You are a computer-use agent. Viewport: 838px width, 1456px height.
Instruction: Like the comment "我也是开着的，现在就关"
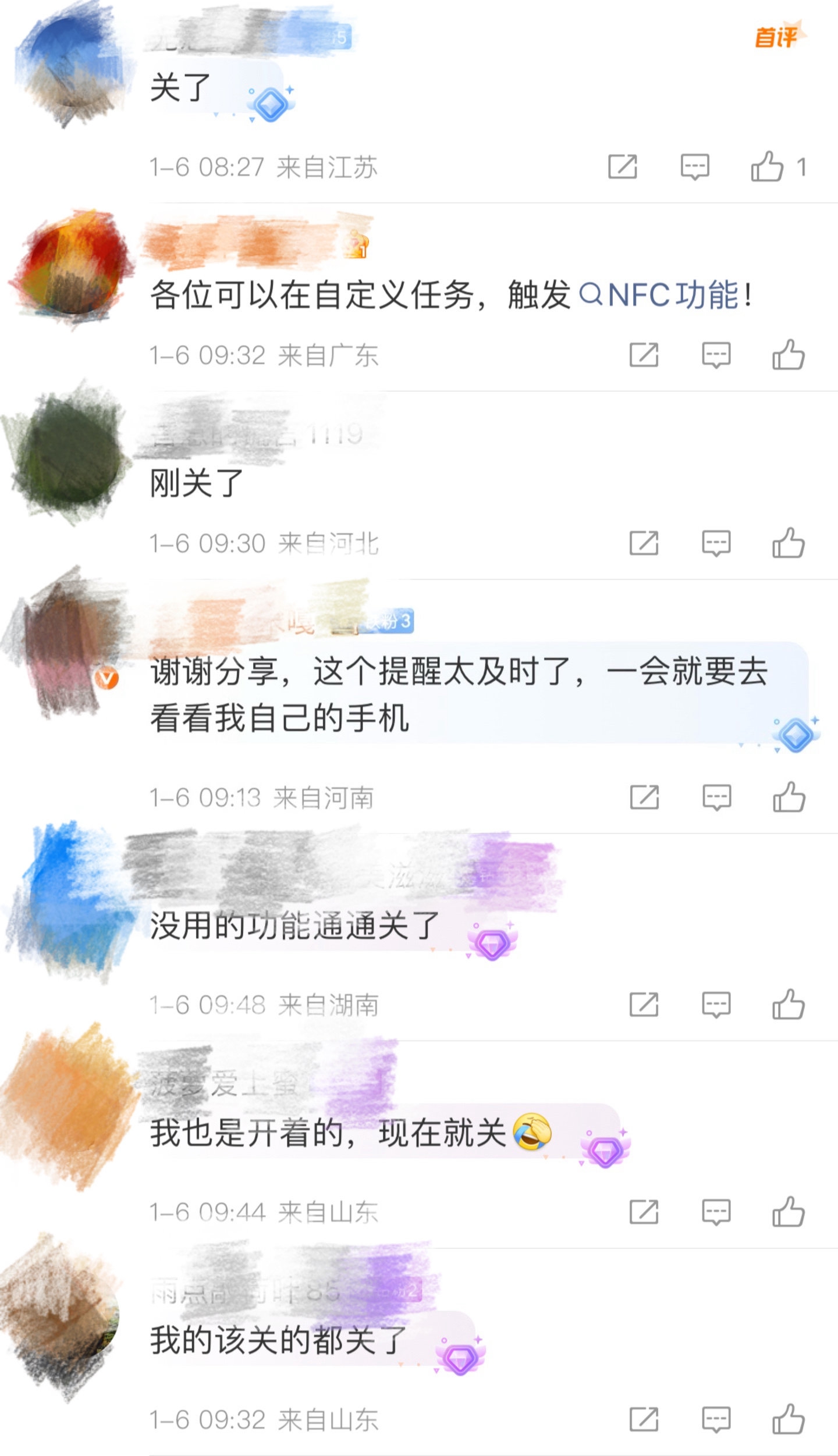(789, 1212)
